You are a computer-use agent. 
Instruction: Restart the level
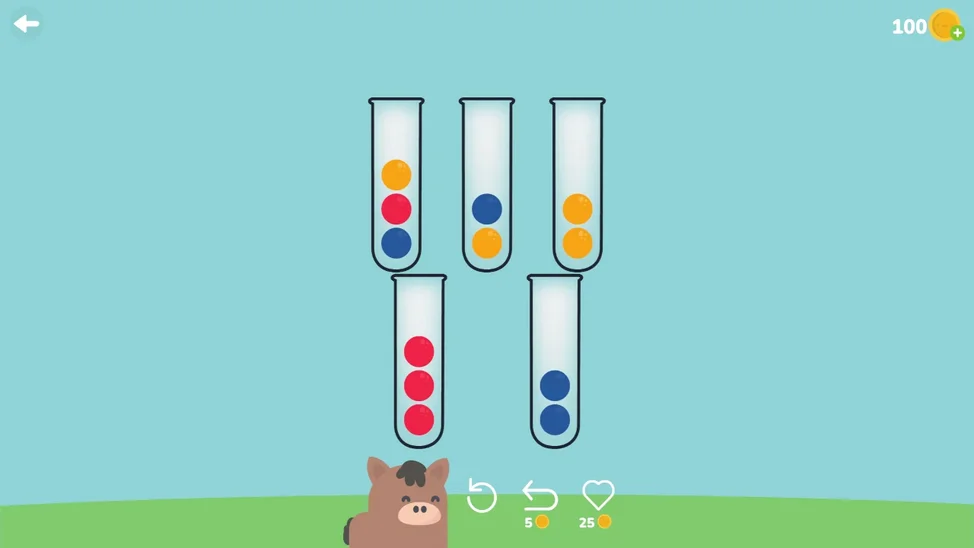pos(482,496)
